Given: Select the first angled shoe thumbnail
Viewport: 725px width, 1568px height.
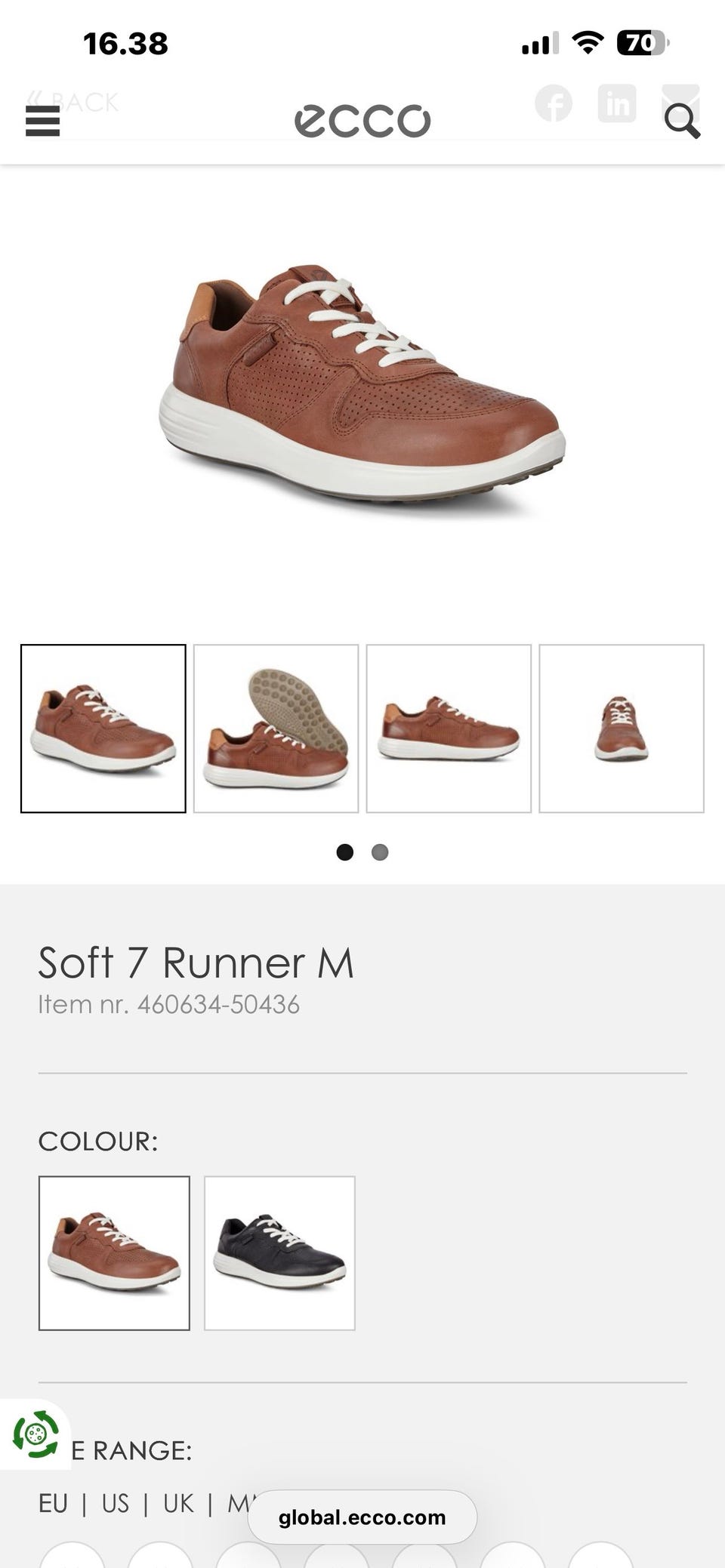Looking at the screenshot, I should coord(103,729).
